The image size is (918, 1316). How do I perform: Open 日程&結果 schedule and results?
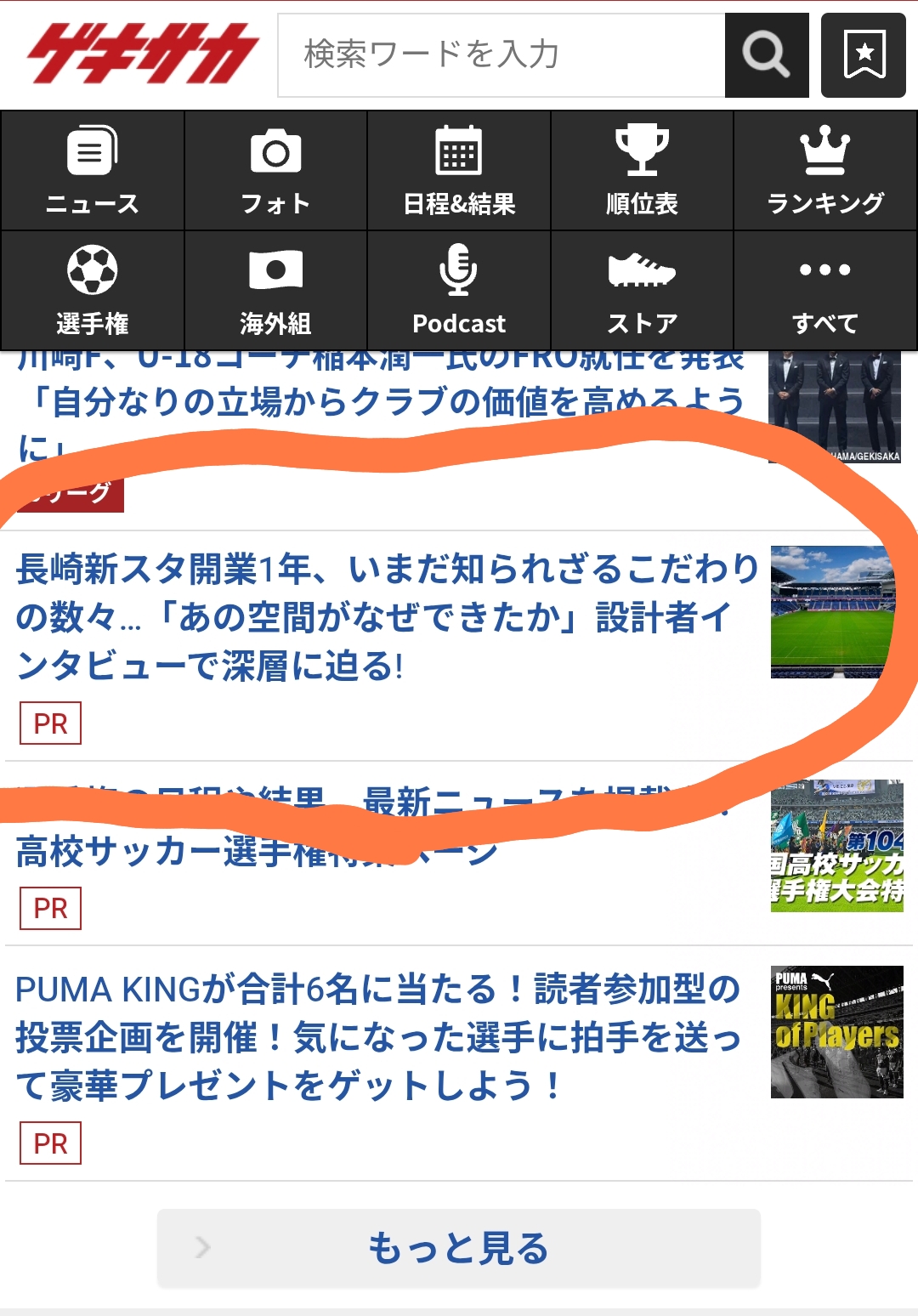[459, 171]
